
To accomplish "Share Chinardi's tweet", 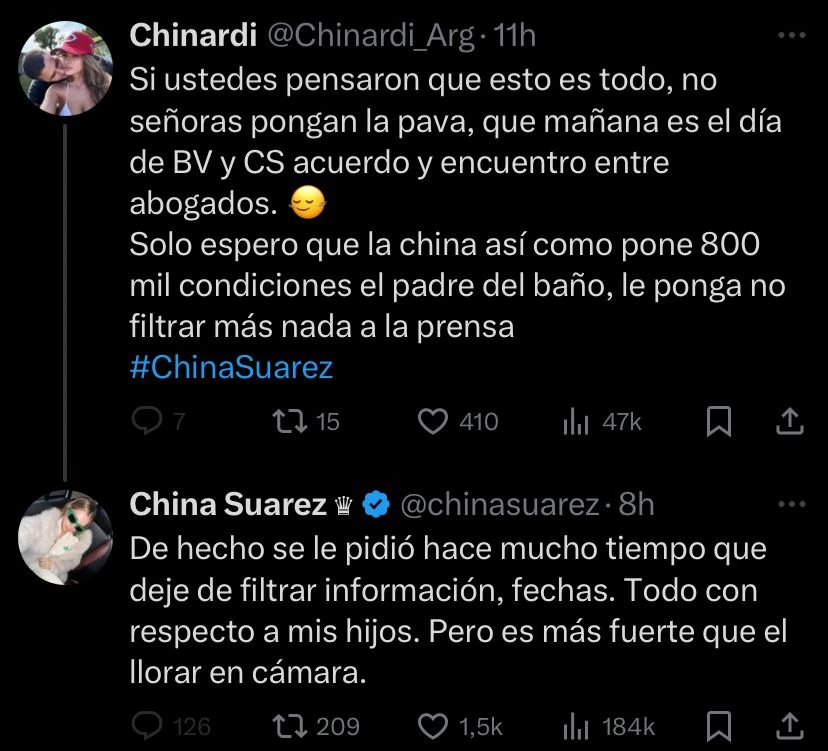I will [x=790, y=422].
